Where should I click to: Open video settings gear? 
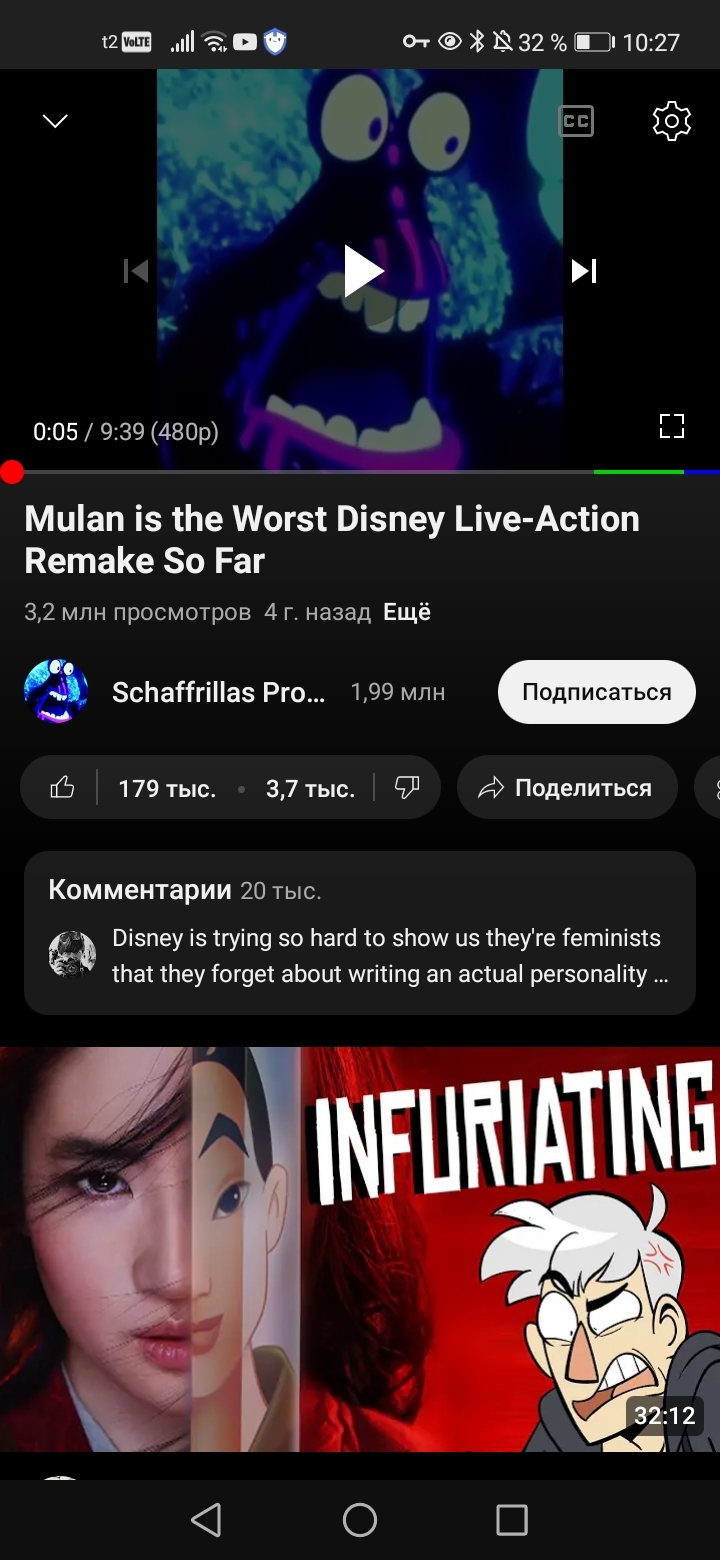click(x=671, y=121)
